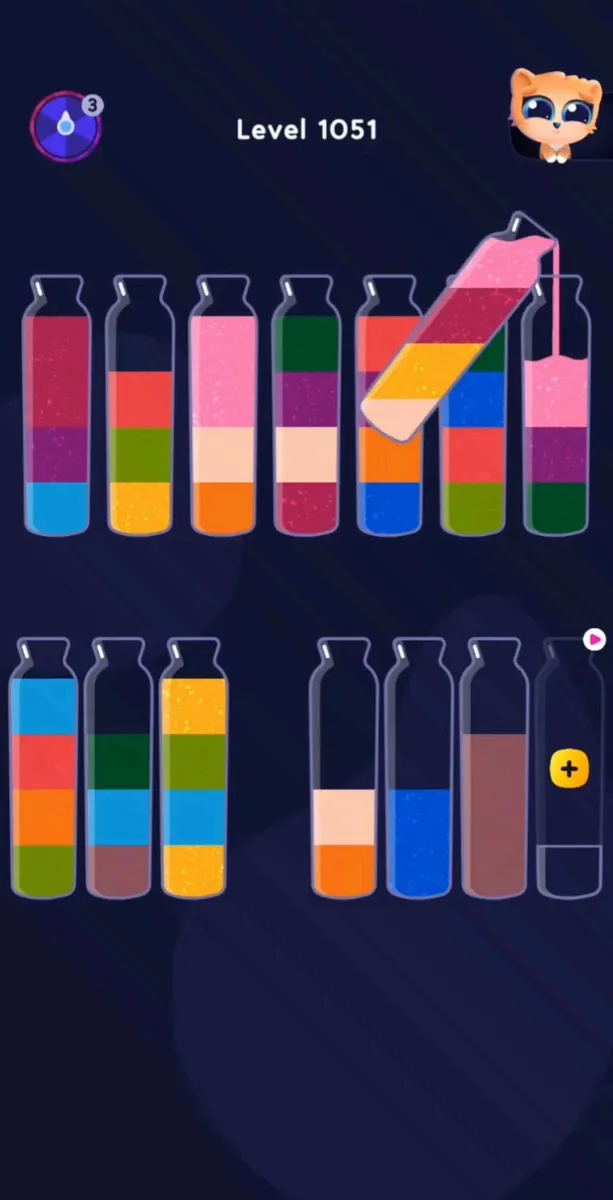Pick the bottle with peach over orange

pyautogui.click(x=343, y=767)
